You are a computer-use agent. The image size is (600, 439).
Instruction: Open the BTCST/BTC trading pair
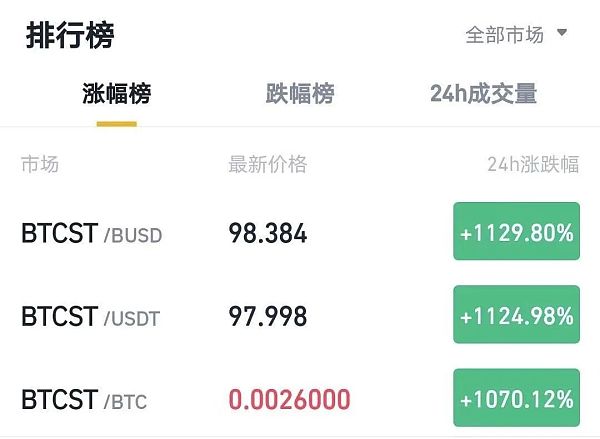click(84, 400)
